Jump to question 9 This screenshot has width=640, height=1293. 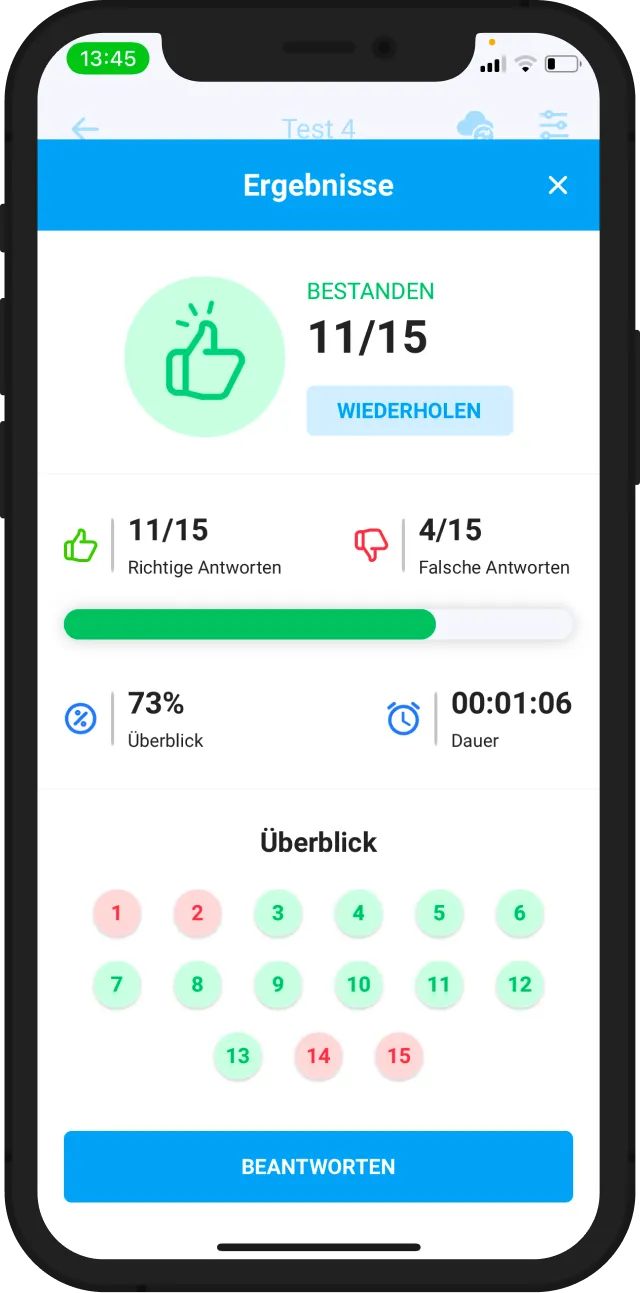click(x=278, y=985)
